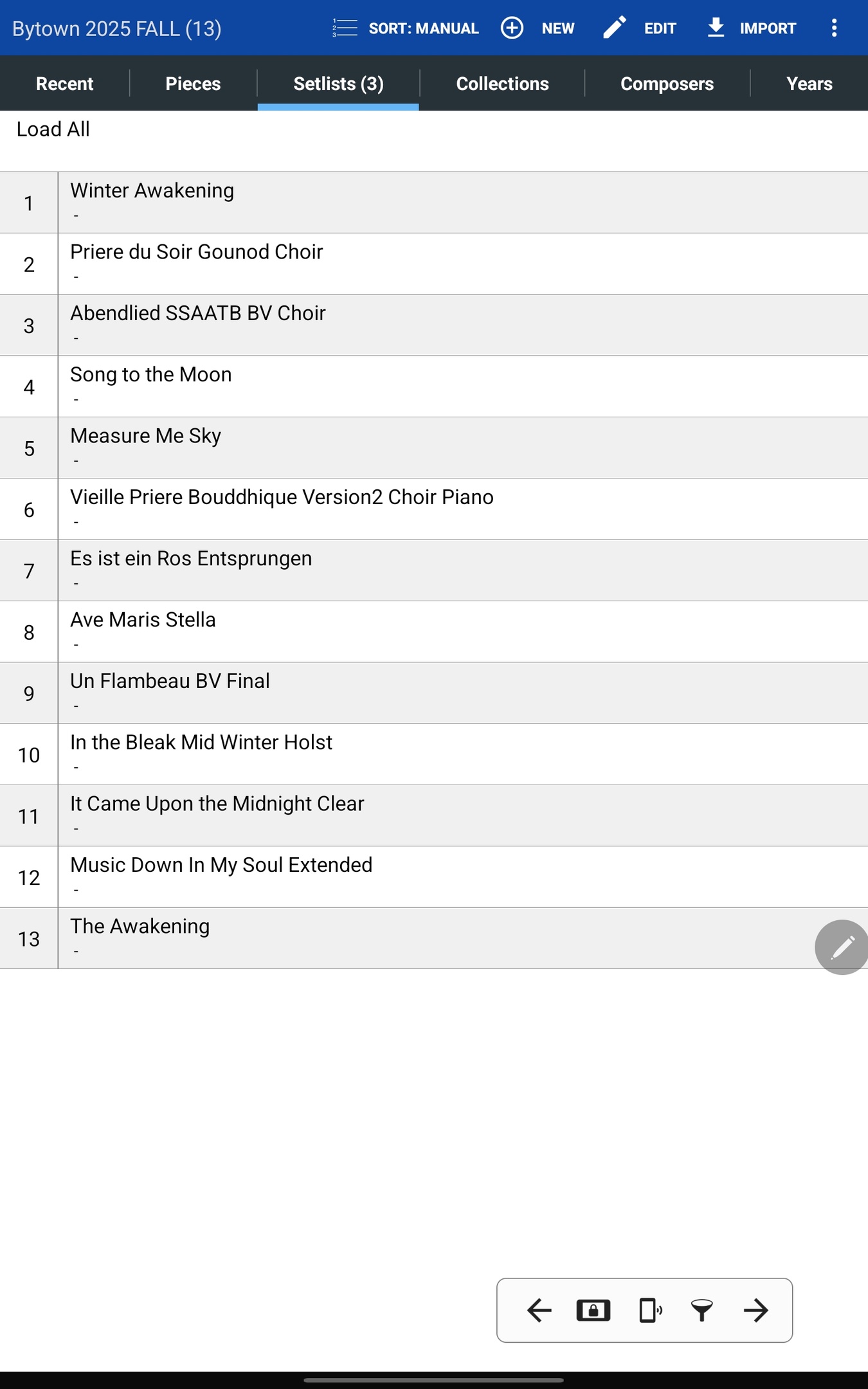
Task: Tap the left arrow in bottom toolbar
Action: [539, 1310]
